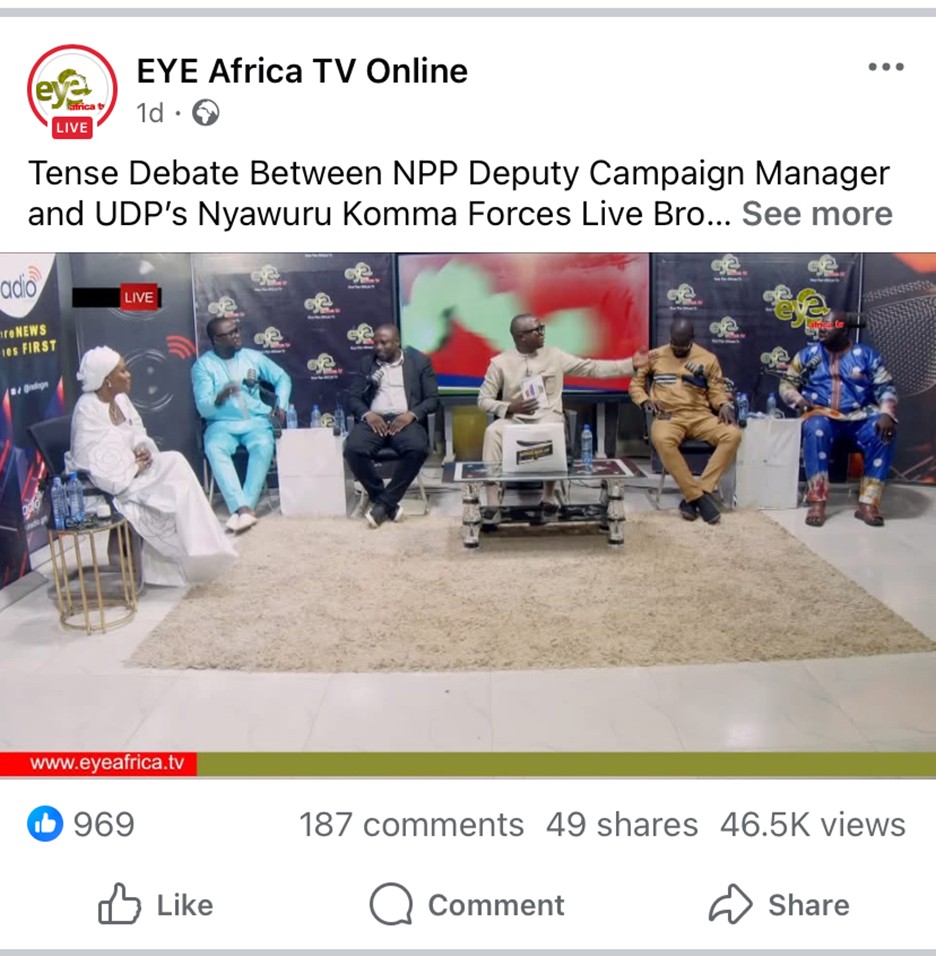This screenshot has width=936, height=956.
Task: Open the post's three-dot options menu
Action: [885, 67]
